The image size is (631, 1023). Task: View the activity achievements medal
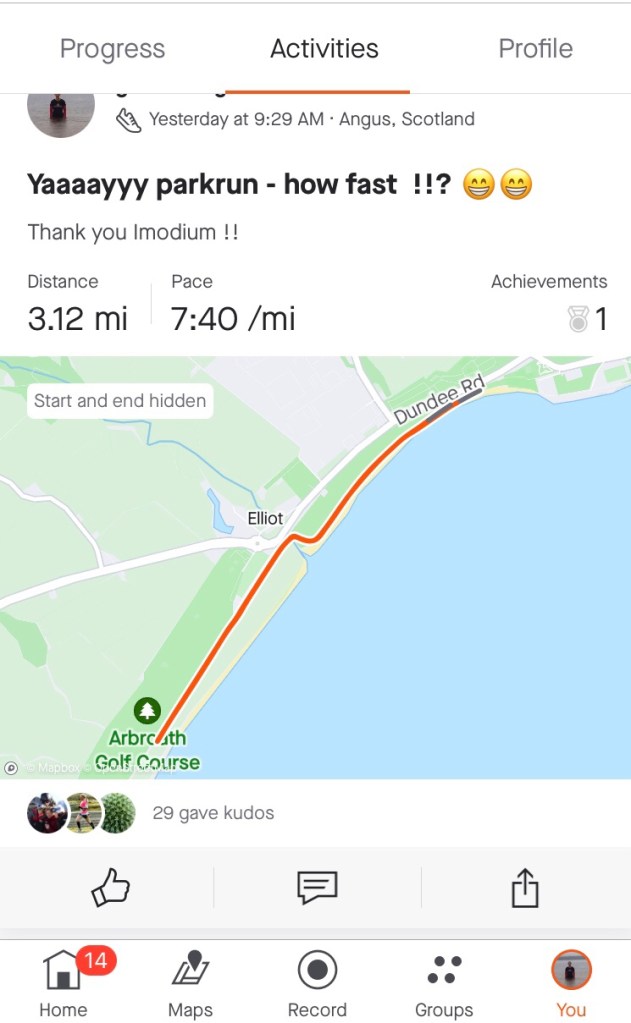[587, 319]
